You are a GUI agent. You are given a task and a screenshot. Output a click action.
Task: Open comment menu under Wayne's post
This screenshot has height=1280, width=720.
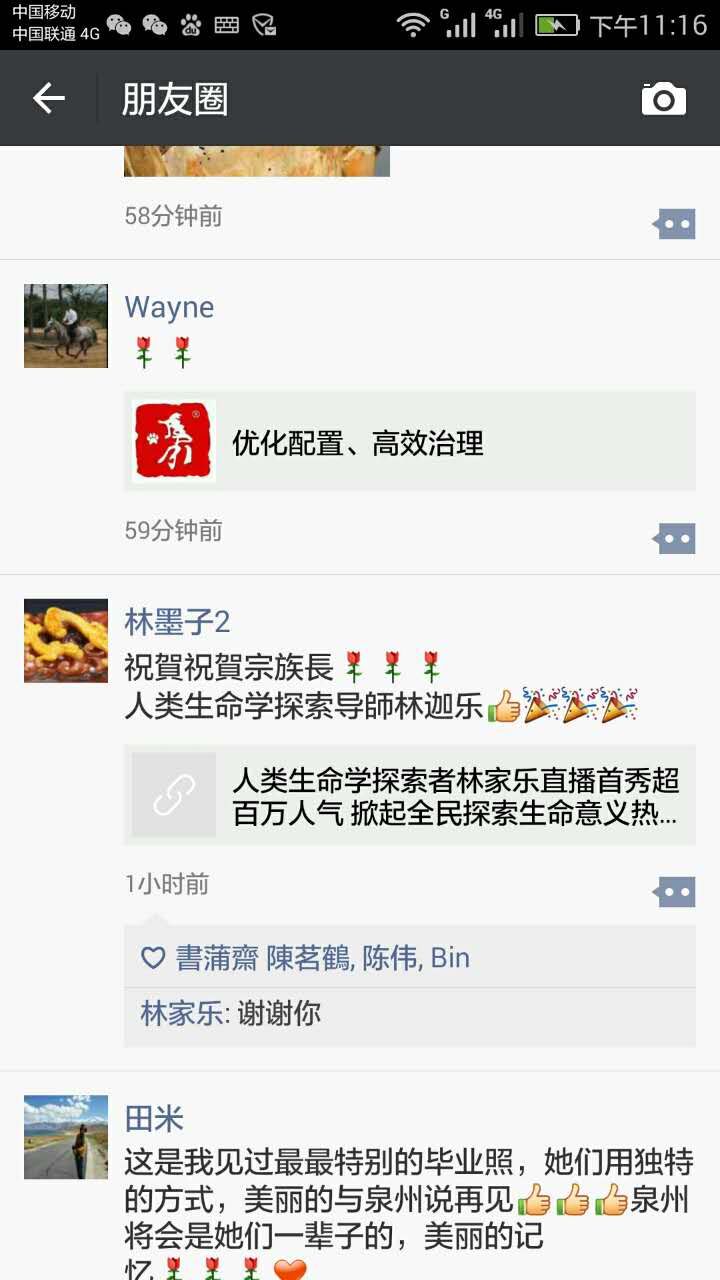(675, 539)
